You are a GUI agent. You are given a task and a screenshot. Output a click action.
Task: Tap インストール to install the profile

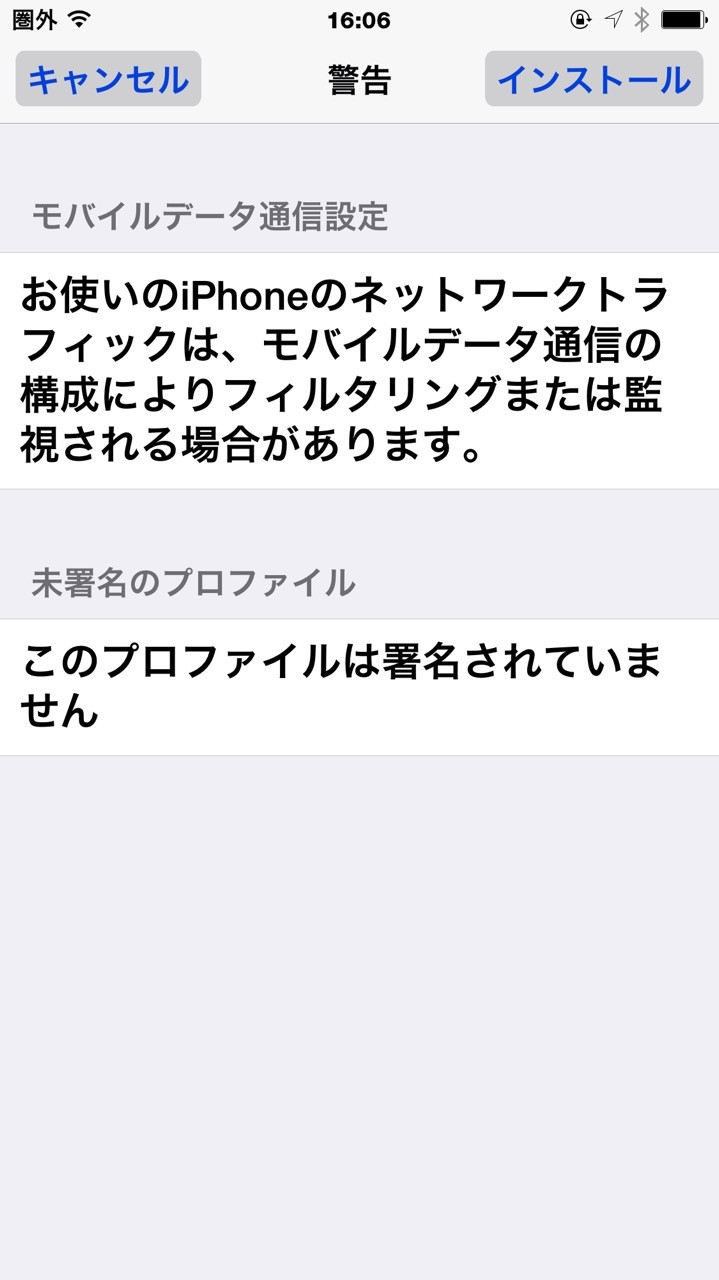tap(594, 79)
